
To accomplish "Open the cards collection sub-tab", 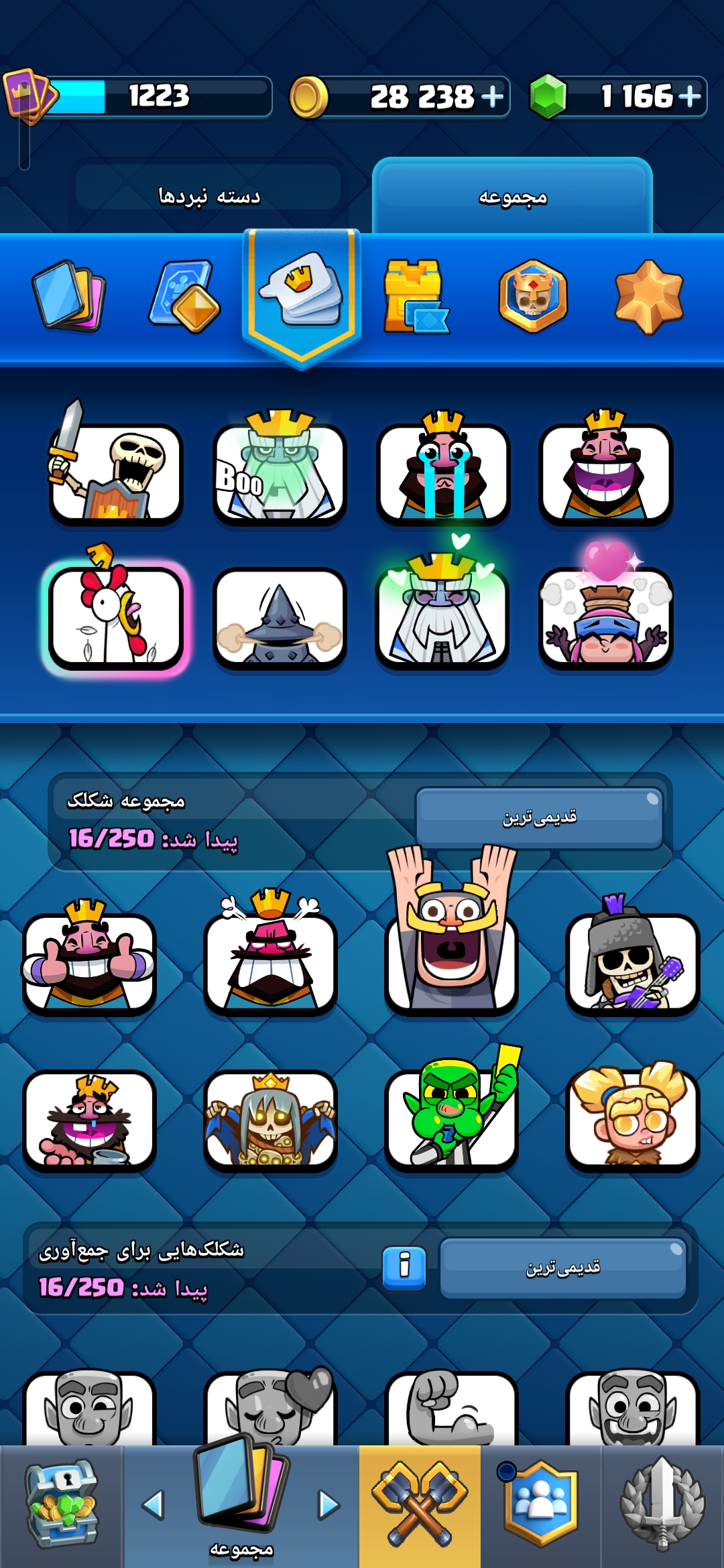I will click(69, 296).
